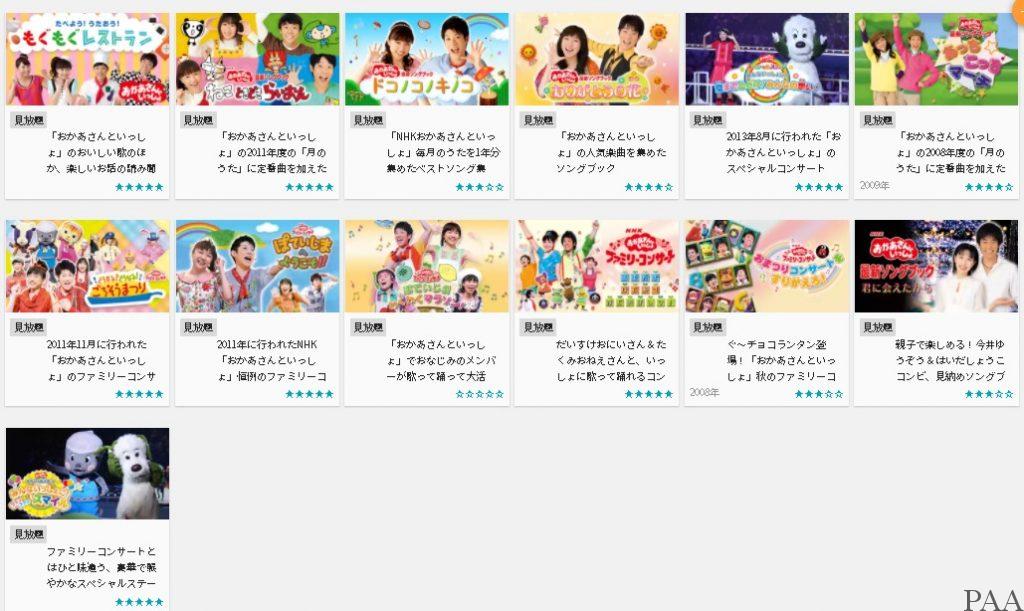Screen dimensions: 1024x611
Task: Open the おなじみのメンバー zero-star card
Action: [427, 267]
